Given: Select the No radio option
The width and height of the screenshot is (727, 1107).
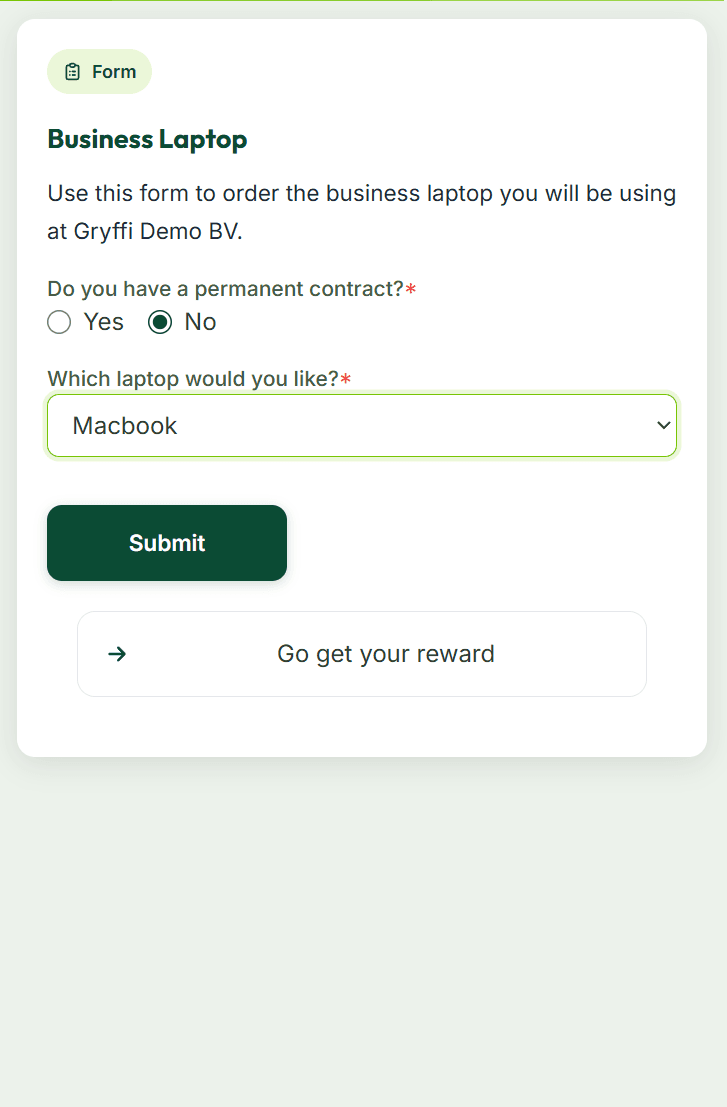Looking at the screenshot, I should coord(160,322).
